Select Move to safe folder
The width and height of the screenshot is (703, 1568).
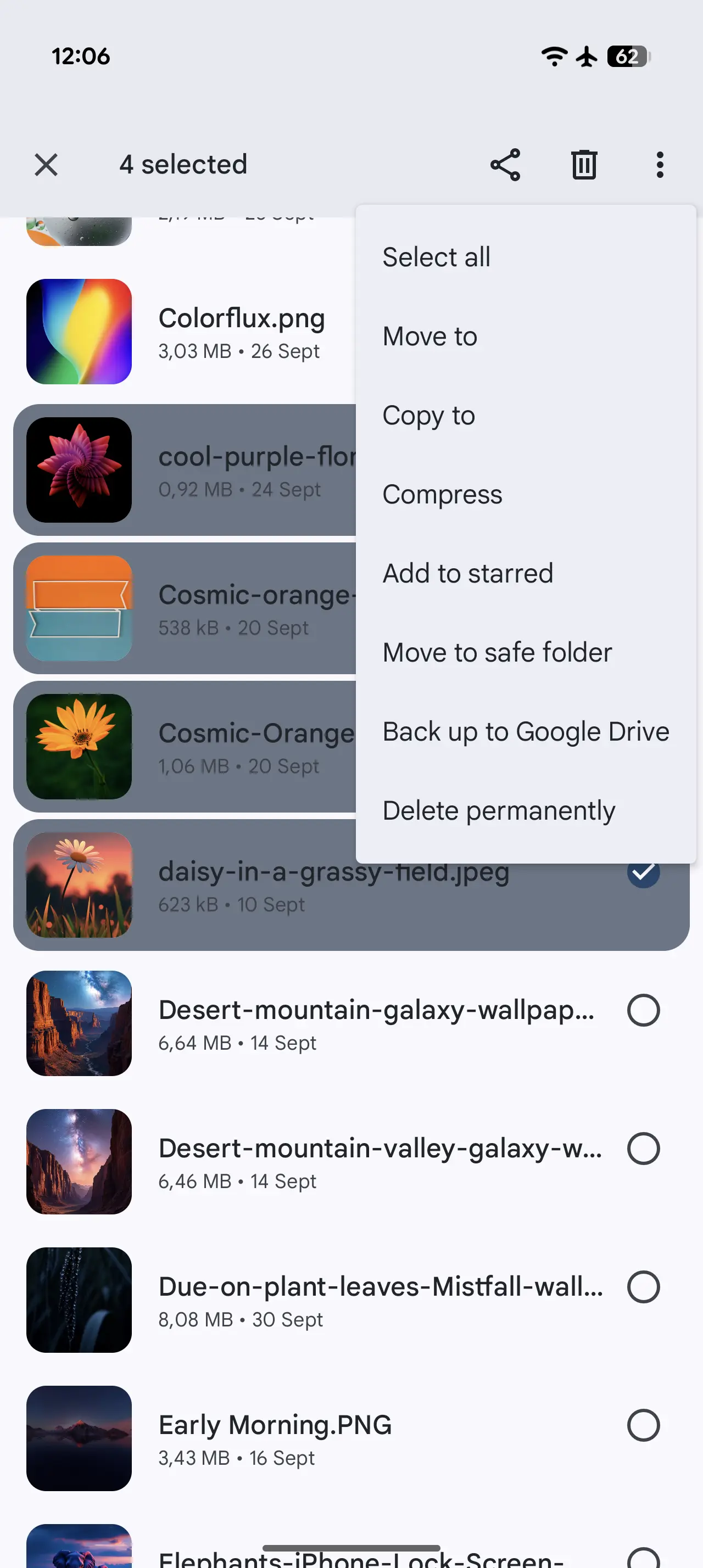[497, 653]
